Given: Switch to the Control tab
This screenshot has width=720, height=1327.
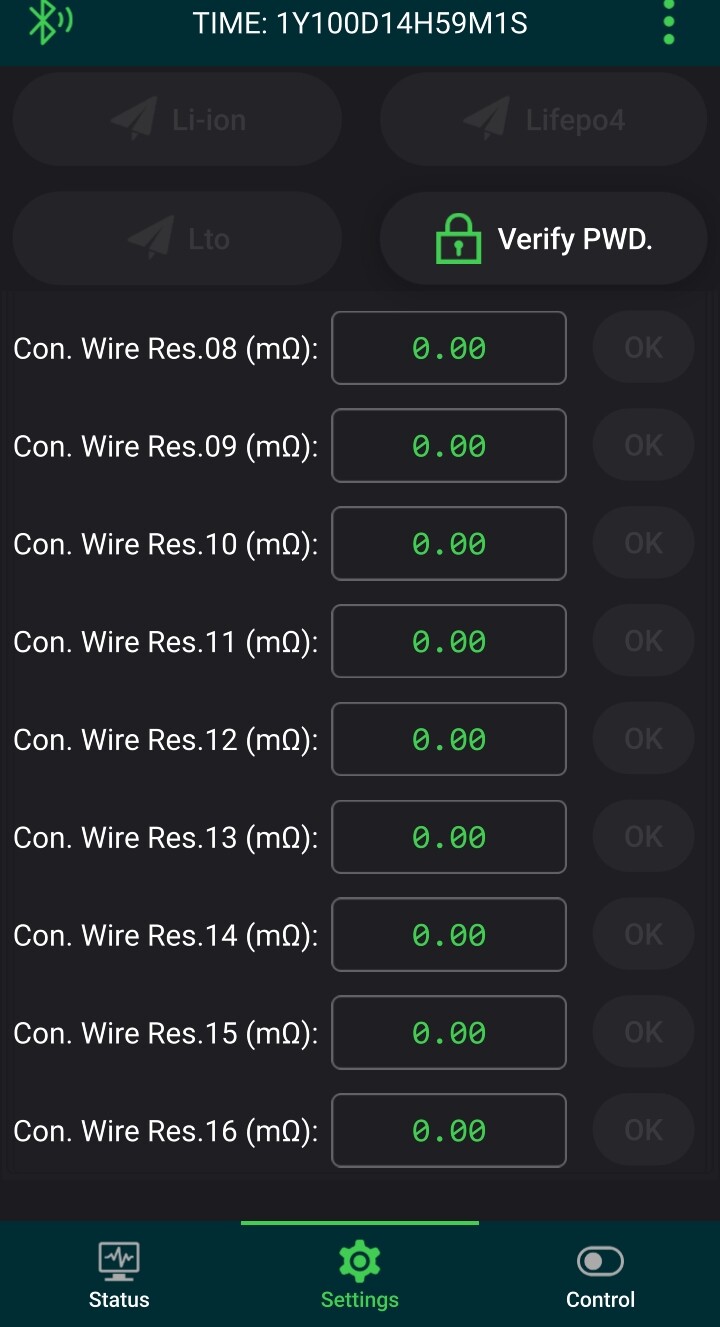Looking at the screenshot, I should click(600, 1274).
